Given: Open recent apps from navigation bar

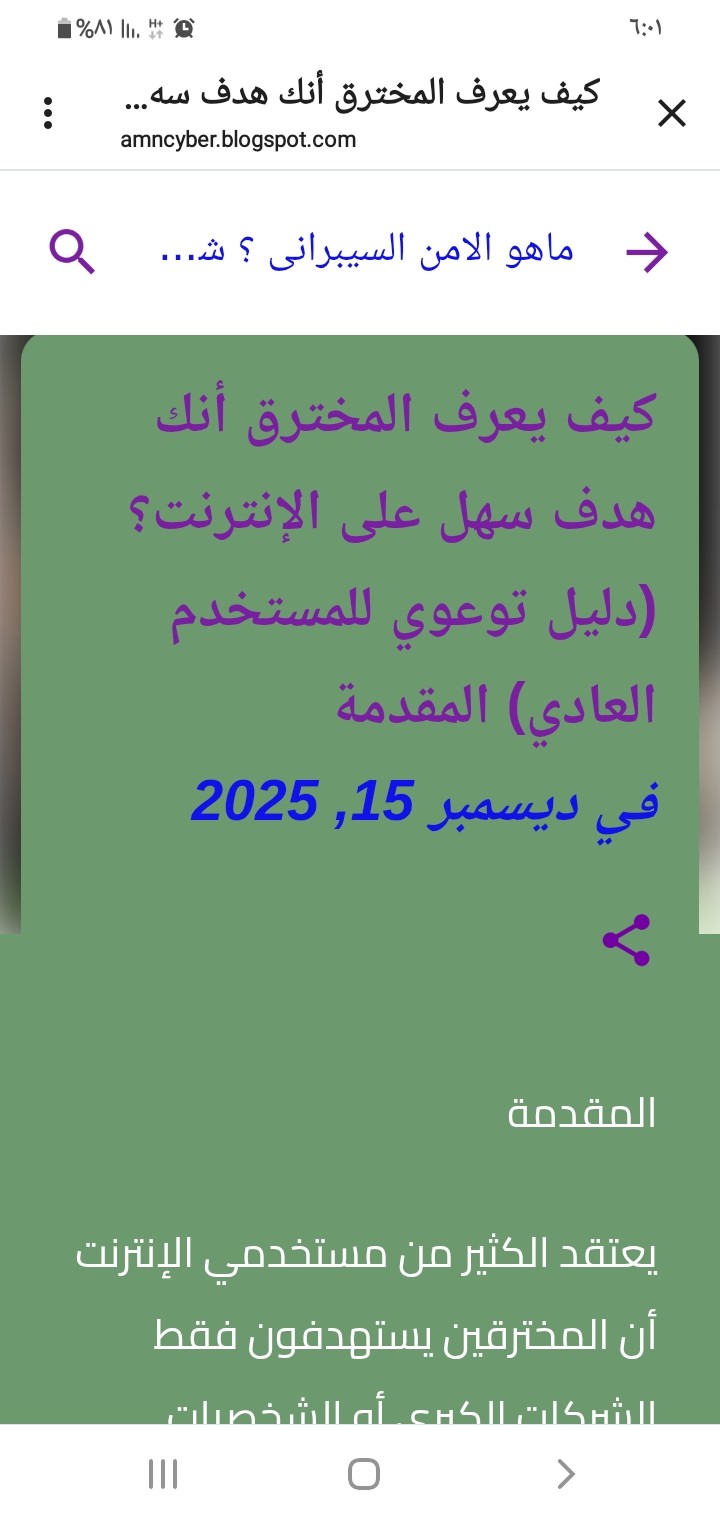Looking at the screenshot, I should (x=163, y=1473).
